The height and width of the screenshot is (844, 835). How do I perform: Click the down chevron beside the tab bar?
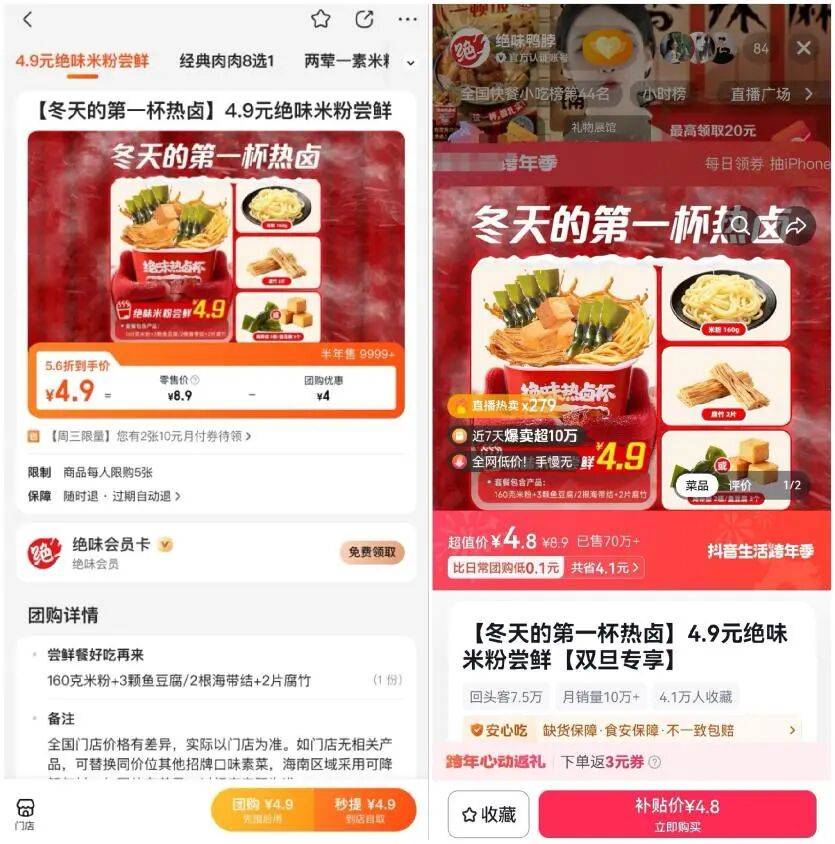coord(408,60)
